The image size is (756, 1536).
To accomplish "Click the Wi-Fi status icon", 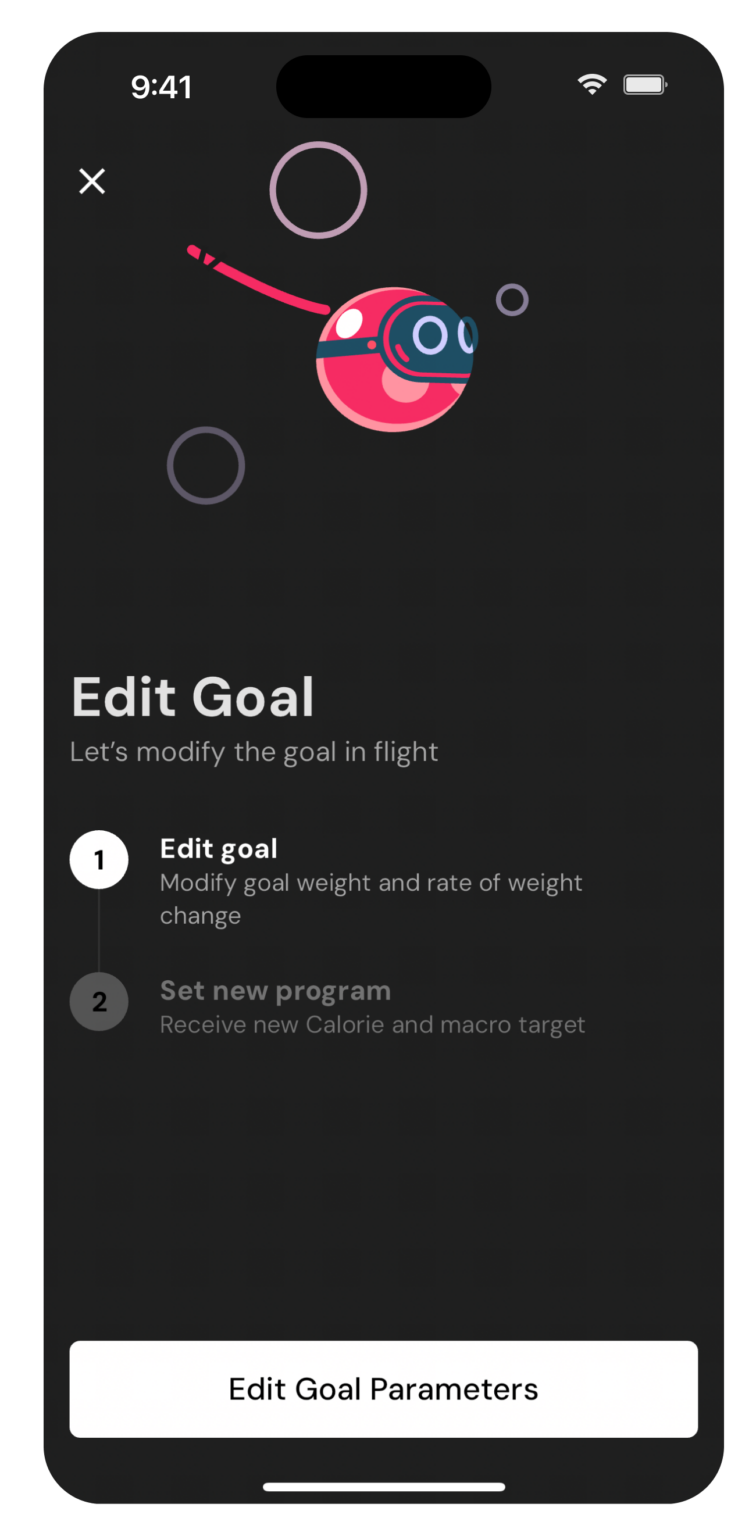I will pos(592,85).
